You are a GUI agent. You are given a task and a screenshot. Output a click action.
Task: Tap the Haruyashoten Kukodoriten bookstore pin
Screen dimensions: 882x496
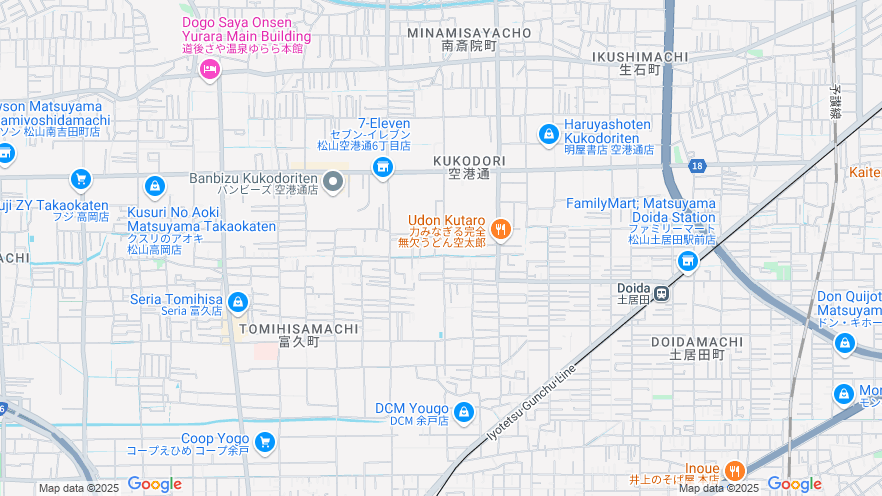coord(548,133)
